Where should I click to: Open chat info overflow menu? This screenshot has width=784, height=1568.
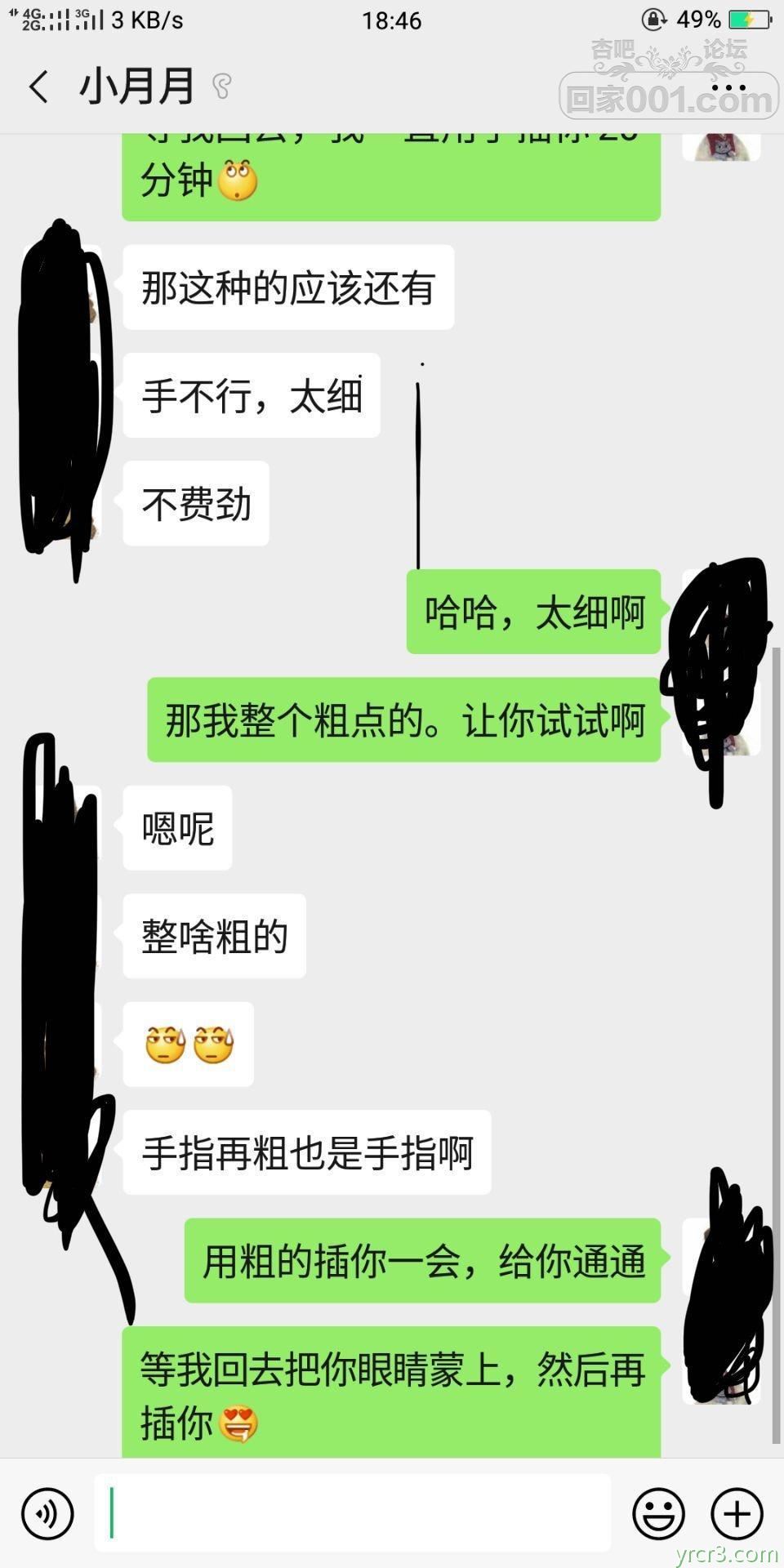pyautogui.click(x=728, y=87)
